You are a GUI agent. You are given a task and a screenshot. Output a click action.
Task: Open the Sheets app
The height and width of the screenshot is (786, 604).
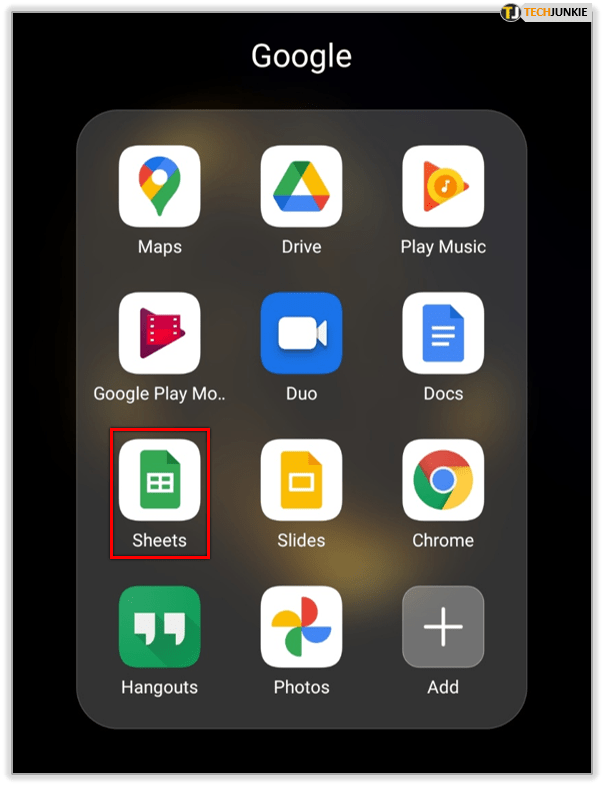pyautogui.click(x=159, y=480)
